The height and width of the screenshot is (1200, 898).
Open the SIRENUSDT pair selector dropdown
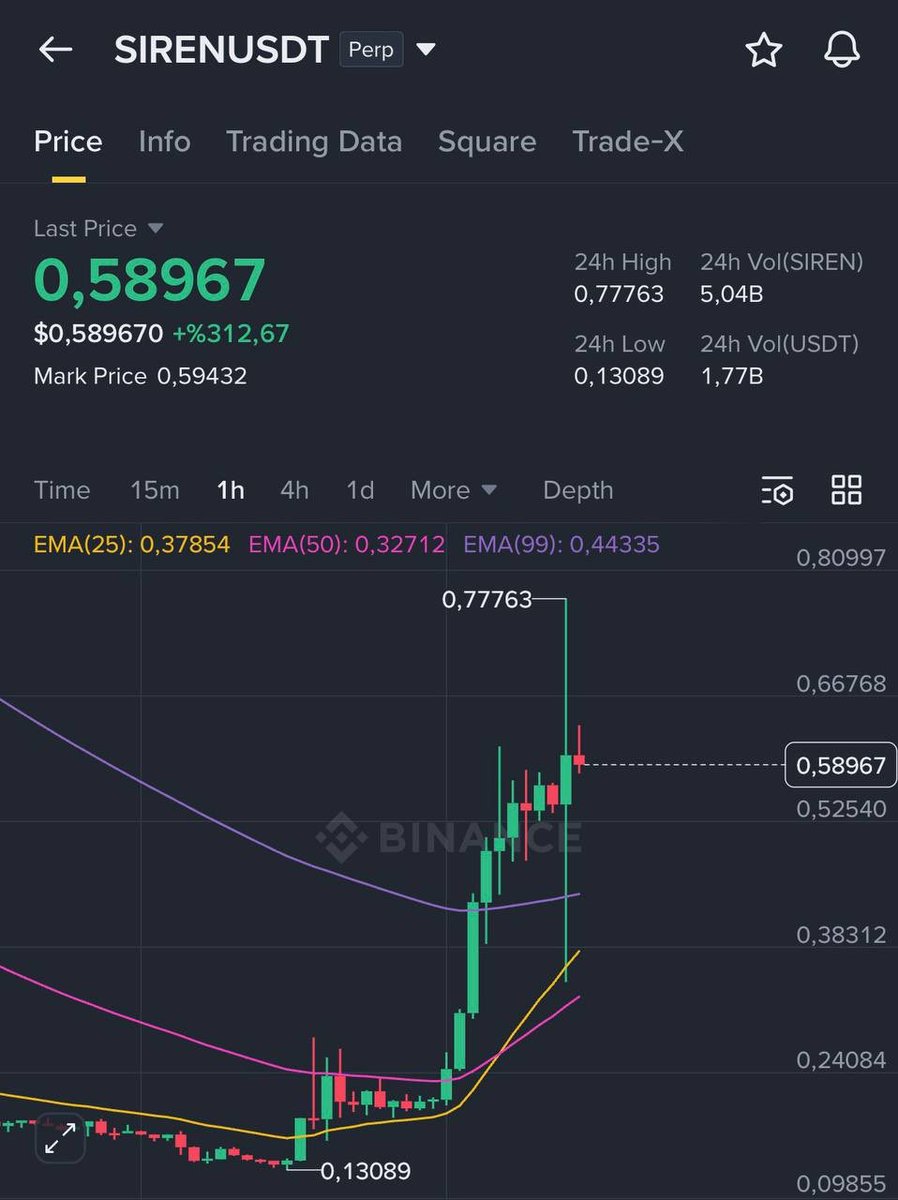tap(426, 49)
